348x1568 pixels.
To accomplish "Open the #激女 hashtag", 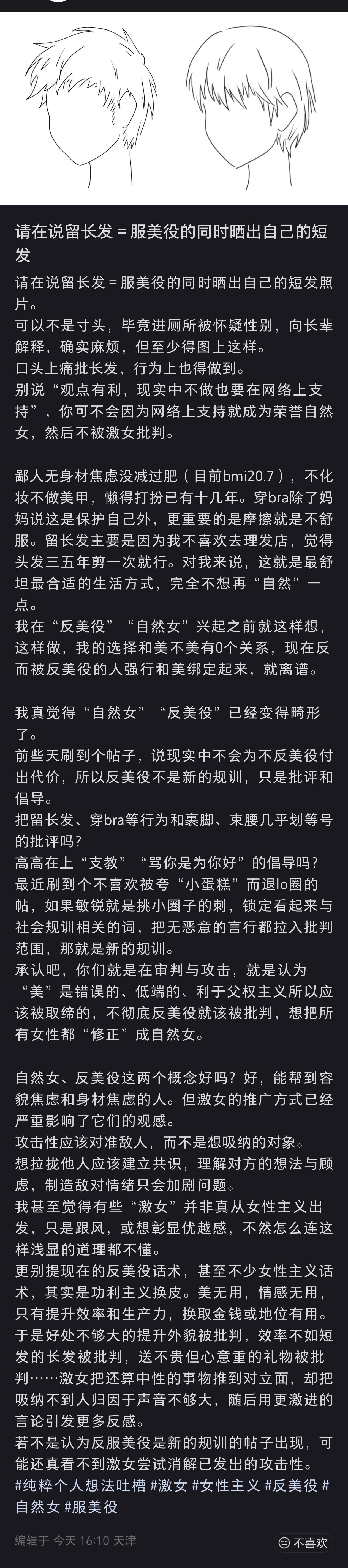I will pyautogui.click(x=169, y=1485).
